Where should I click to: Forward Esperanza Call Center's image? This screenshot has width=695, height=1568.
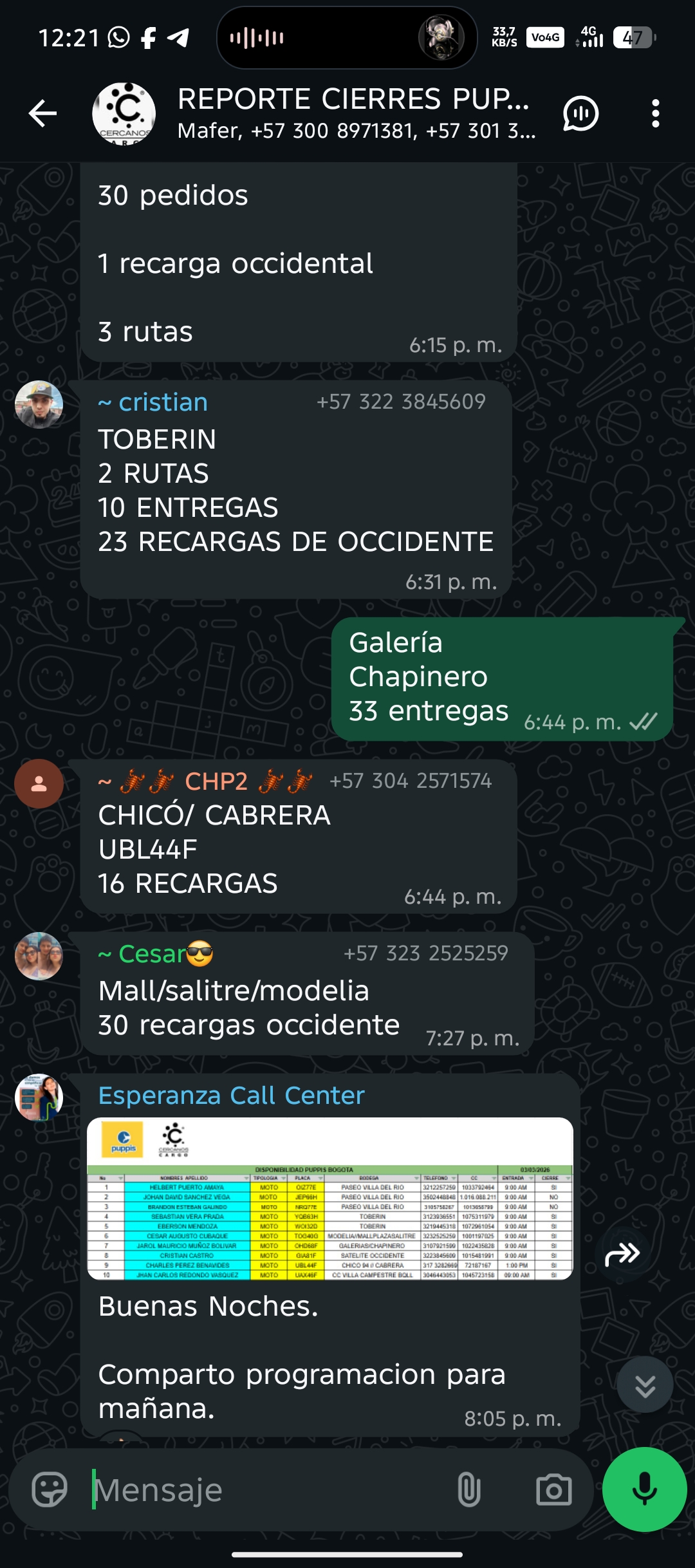(x=622, y=1254)
